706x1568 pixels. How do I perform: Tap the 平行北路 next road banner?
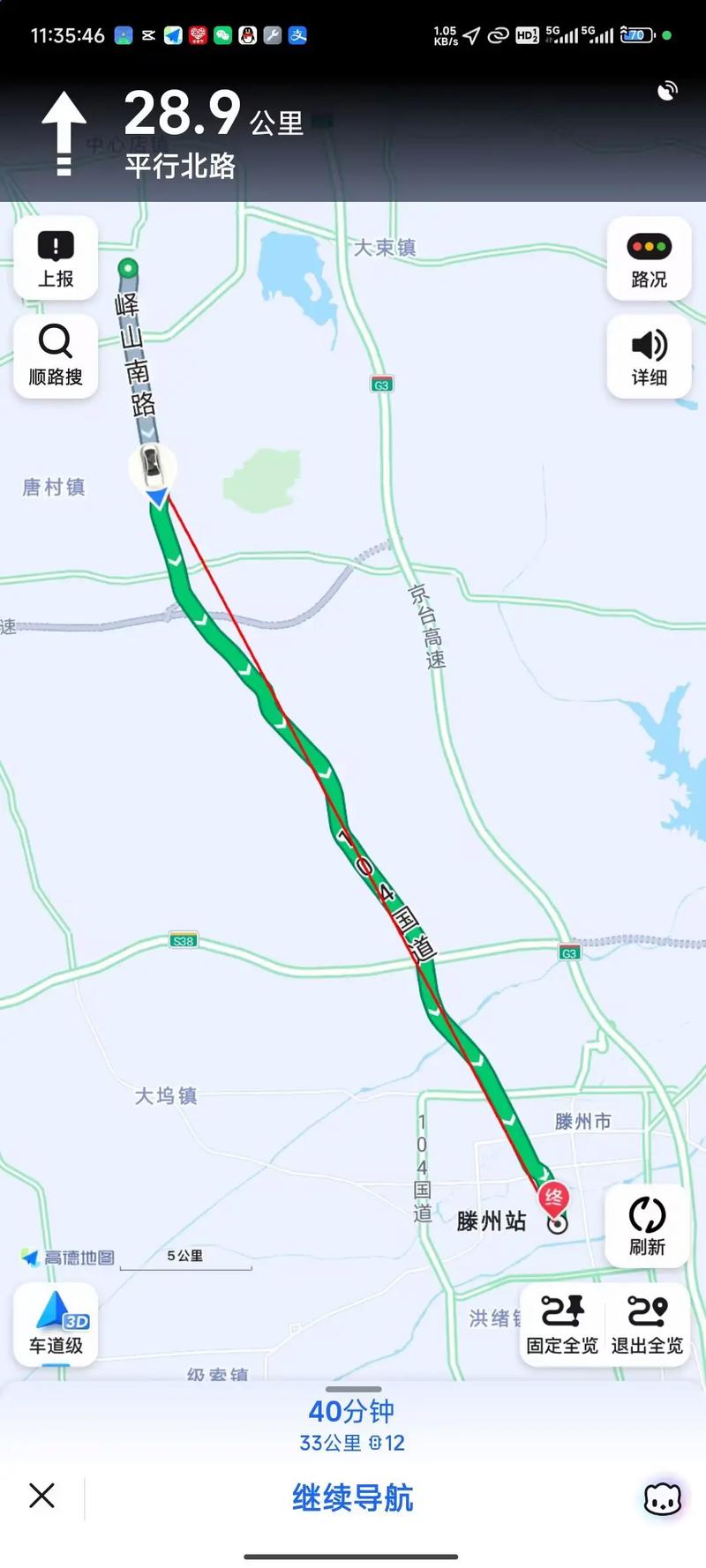point(180,167)
